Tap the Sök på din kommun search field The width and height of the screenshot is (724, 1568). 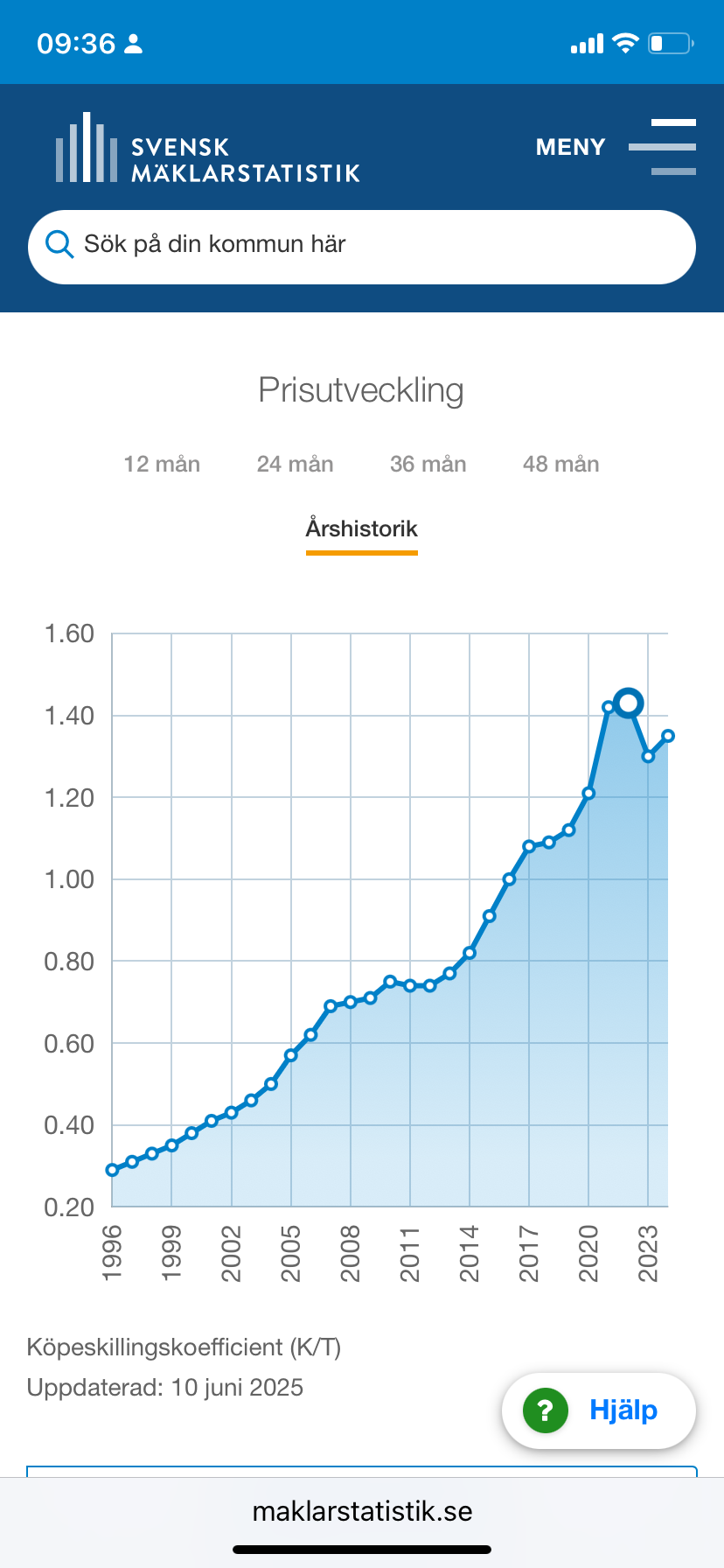pyautogui.click(x=362, y=247)
